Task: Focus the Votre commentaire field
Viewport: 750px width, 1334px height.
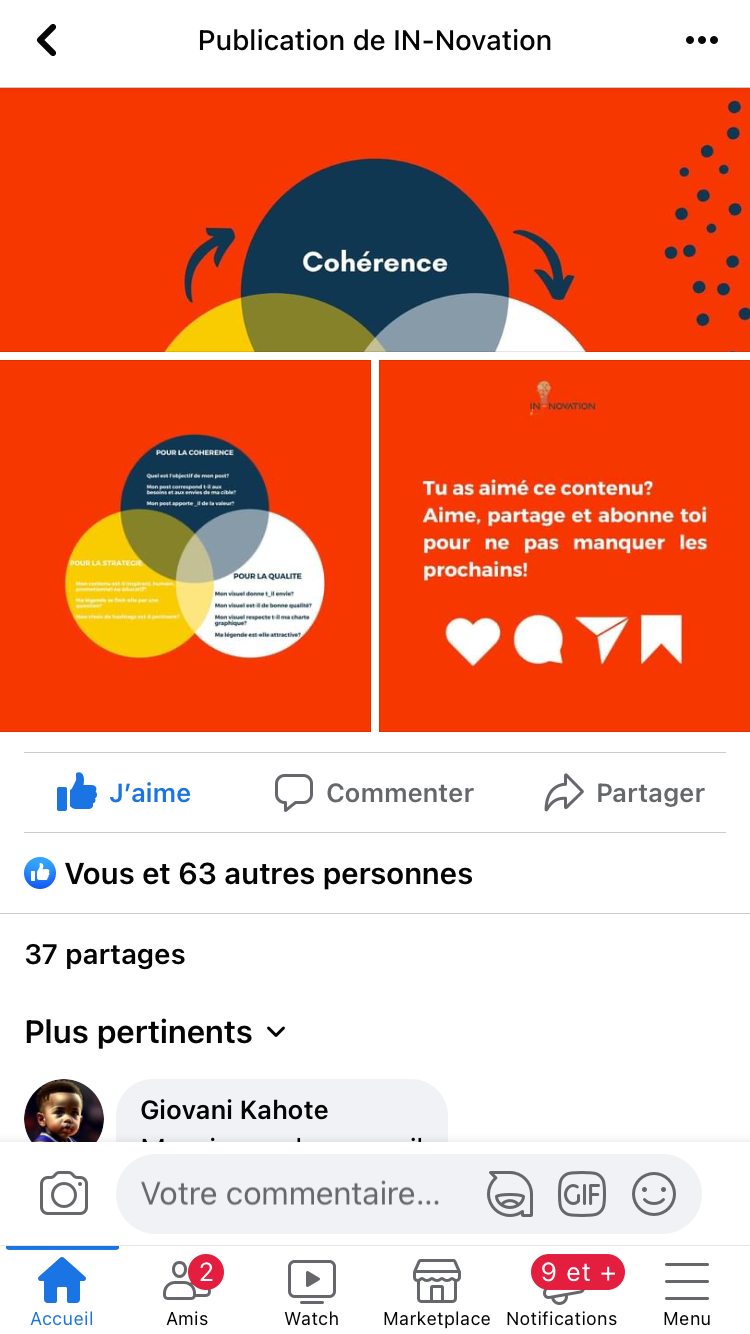Action: point(290,1194)
